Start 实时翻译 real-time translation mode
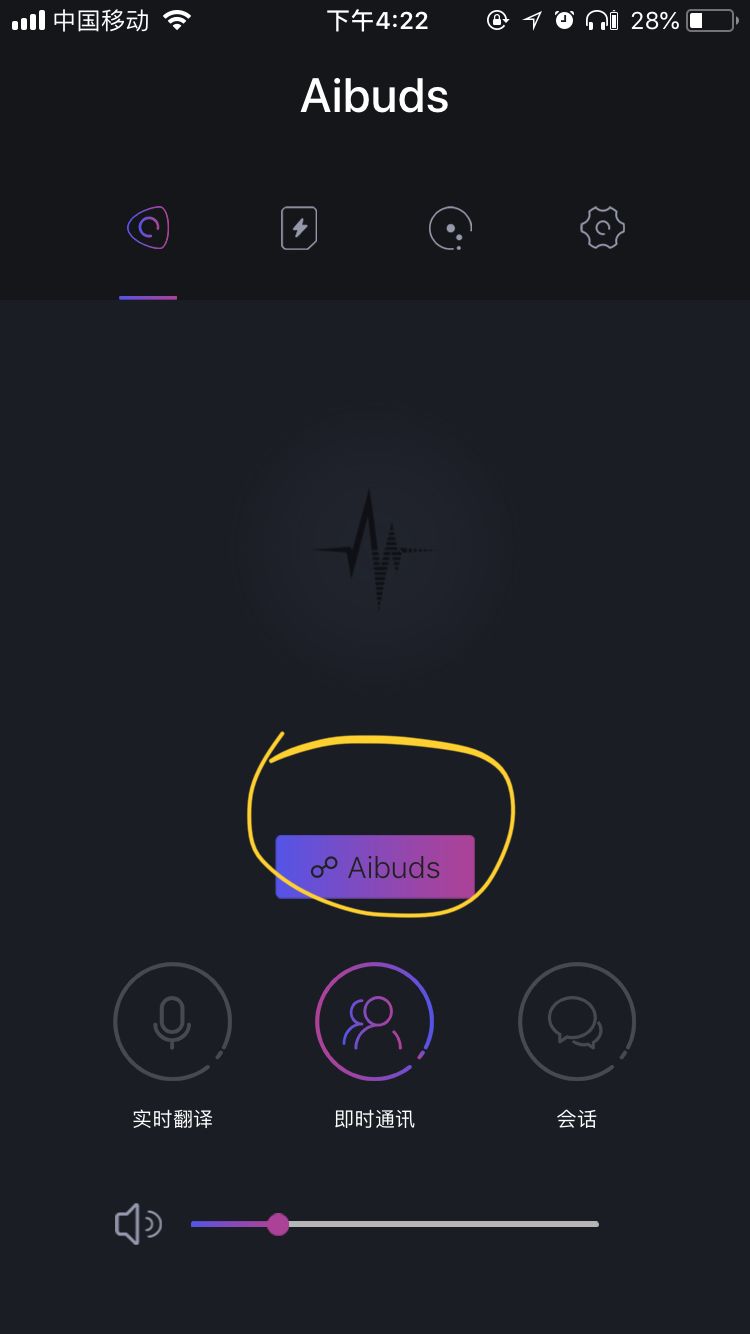750x1334 pixels. coord(172,1022)
